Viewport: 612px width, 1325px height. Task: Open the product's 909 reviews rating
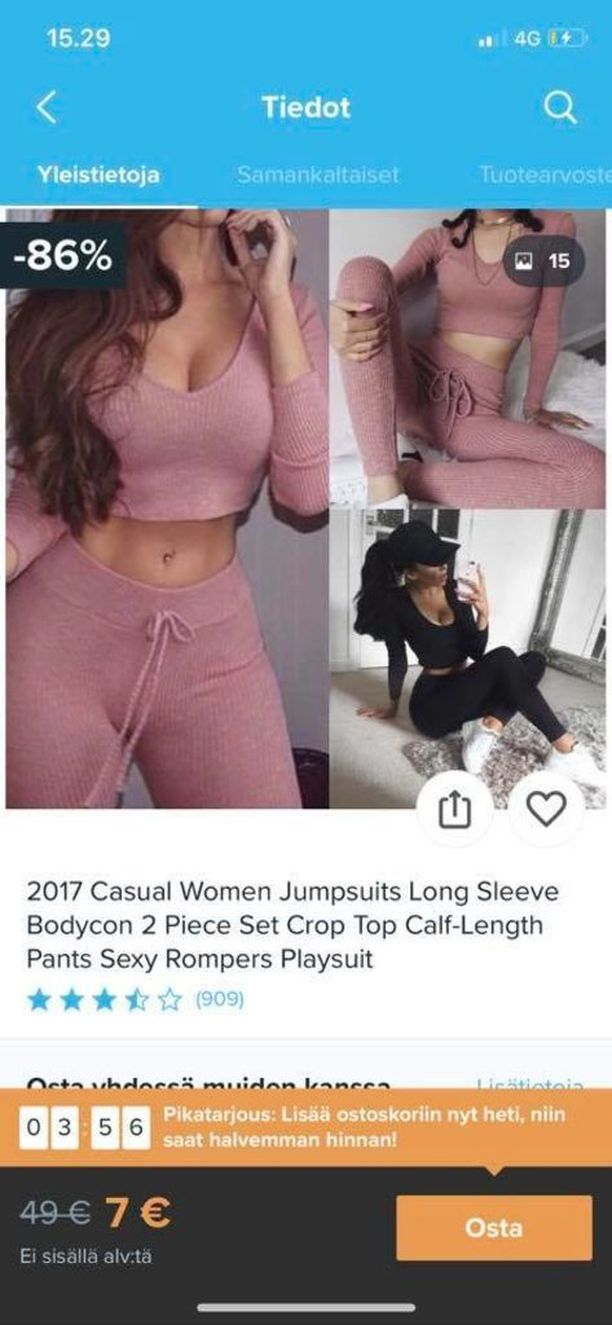(136, 999)
